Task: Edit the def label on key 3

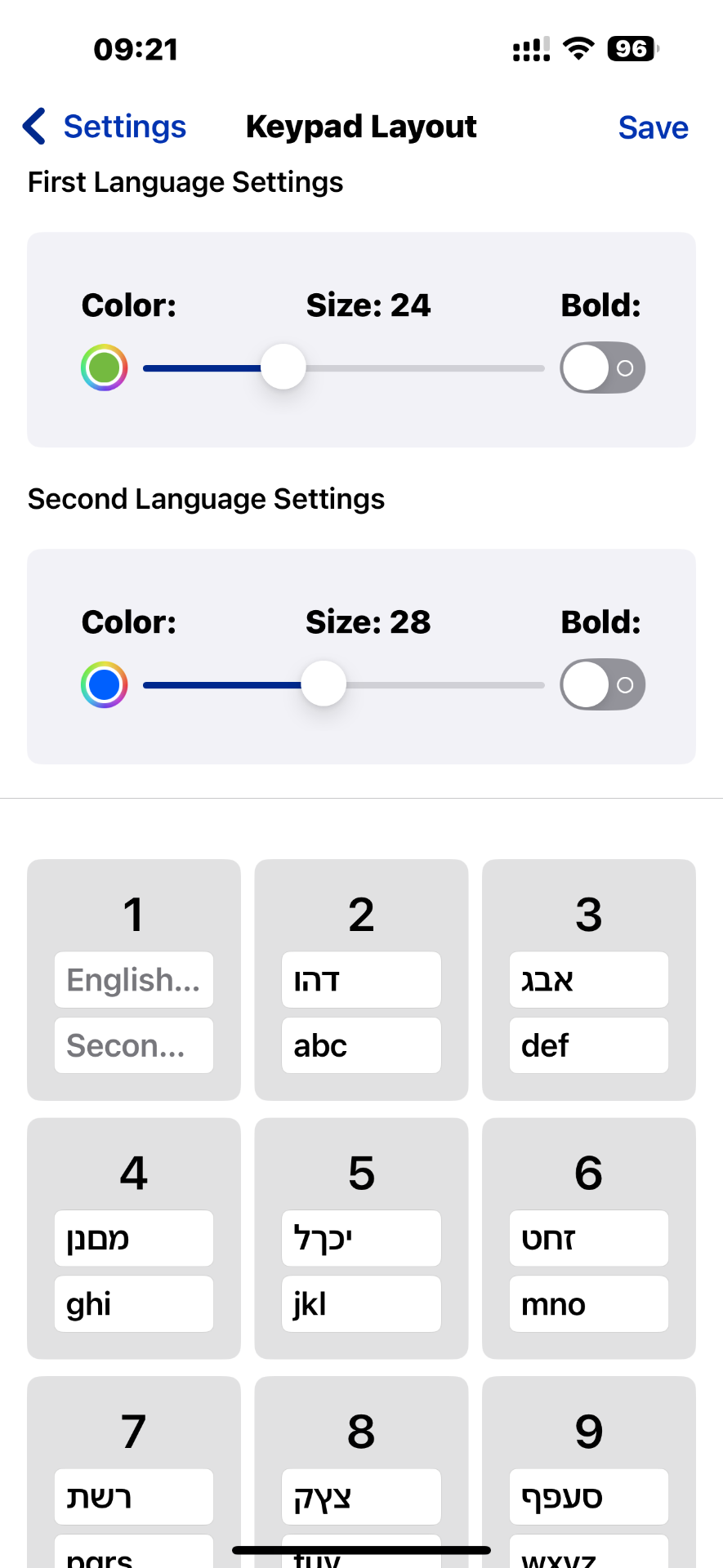Action: 588,1045
